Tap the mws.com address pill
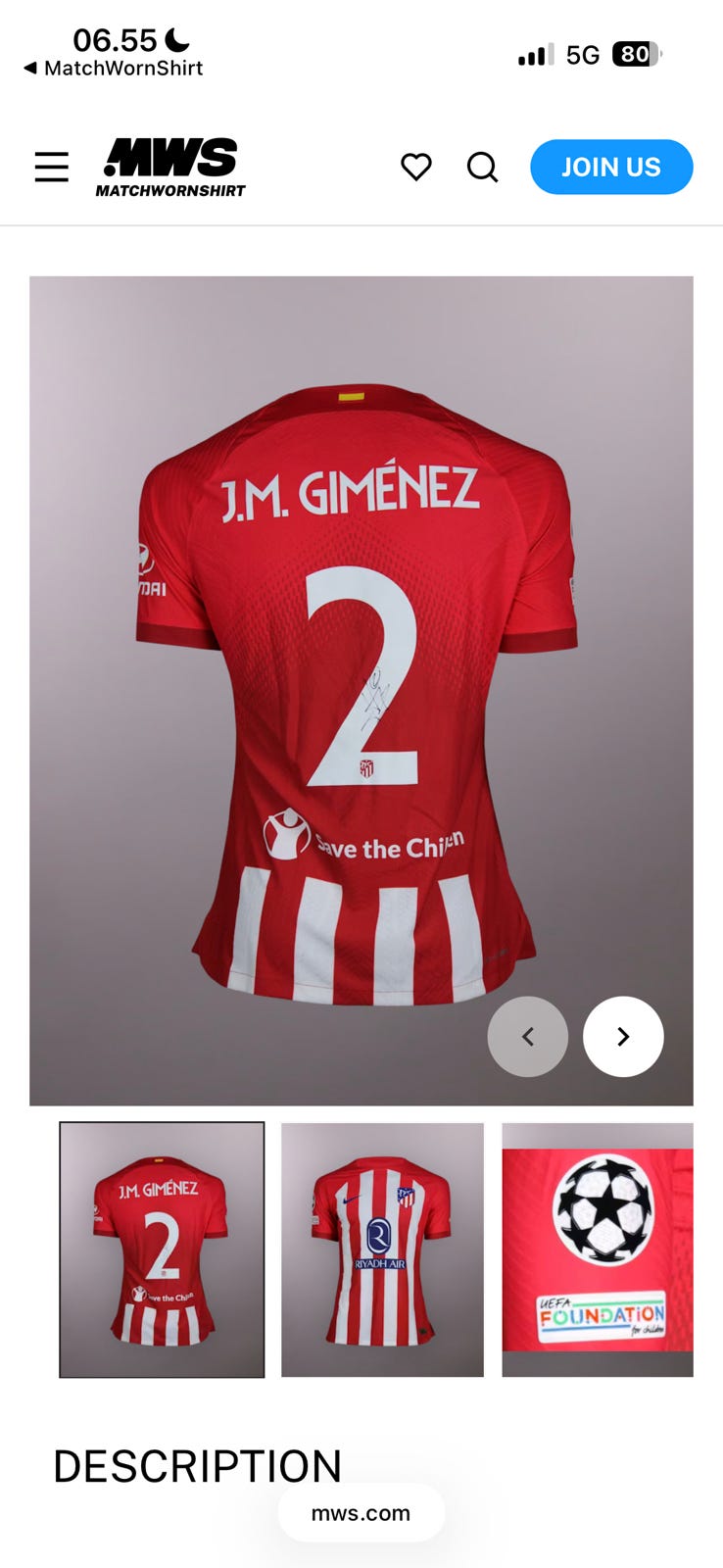Viewport: 723px width, 1568px height. pyautogui.click(x=361, y=1513)
